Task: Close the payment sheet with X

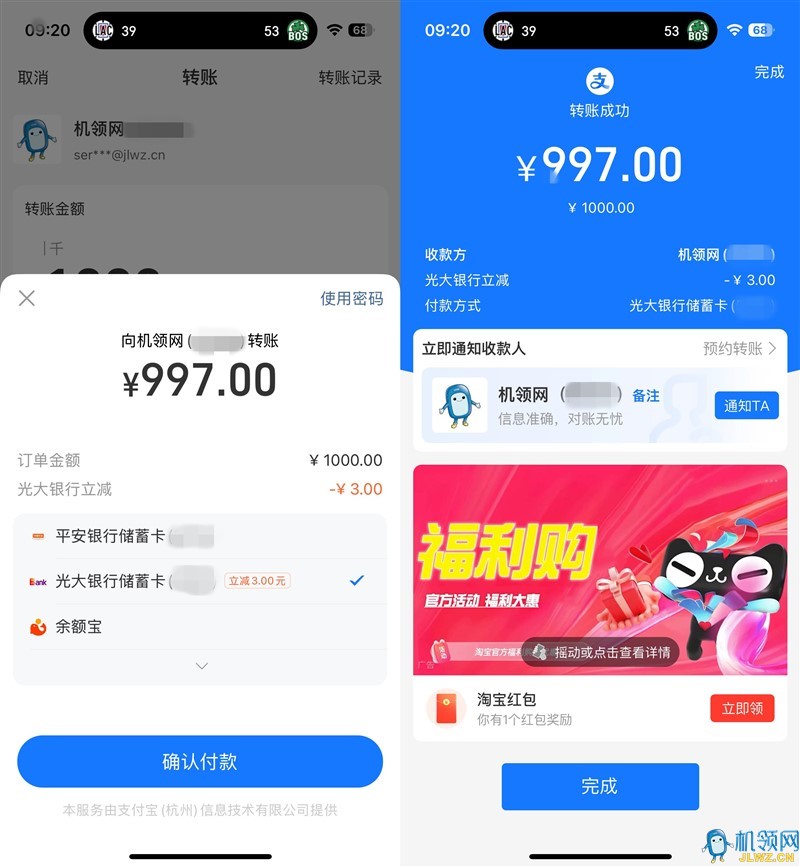Action: click(x=27, y=298)
